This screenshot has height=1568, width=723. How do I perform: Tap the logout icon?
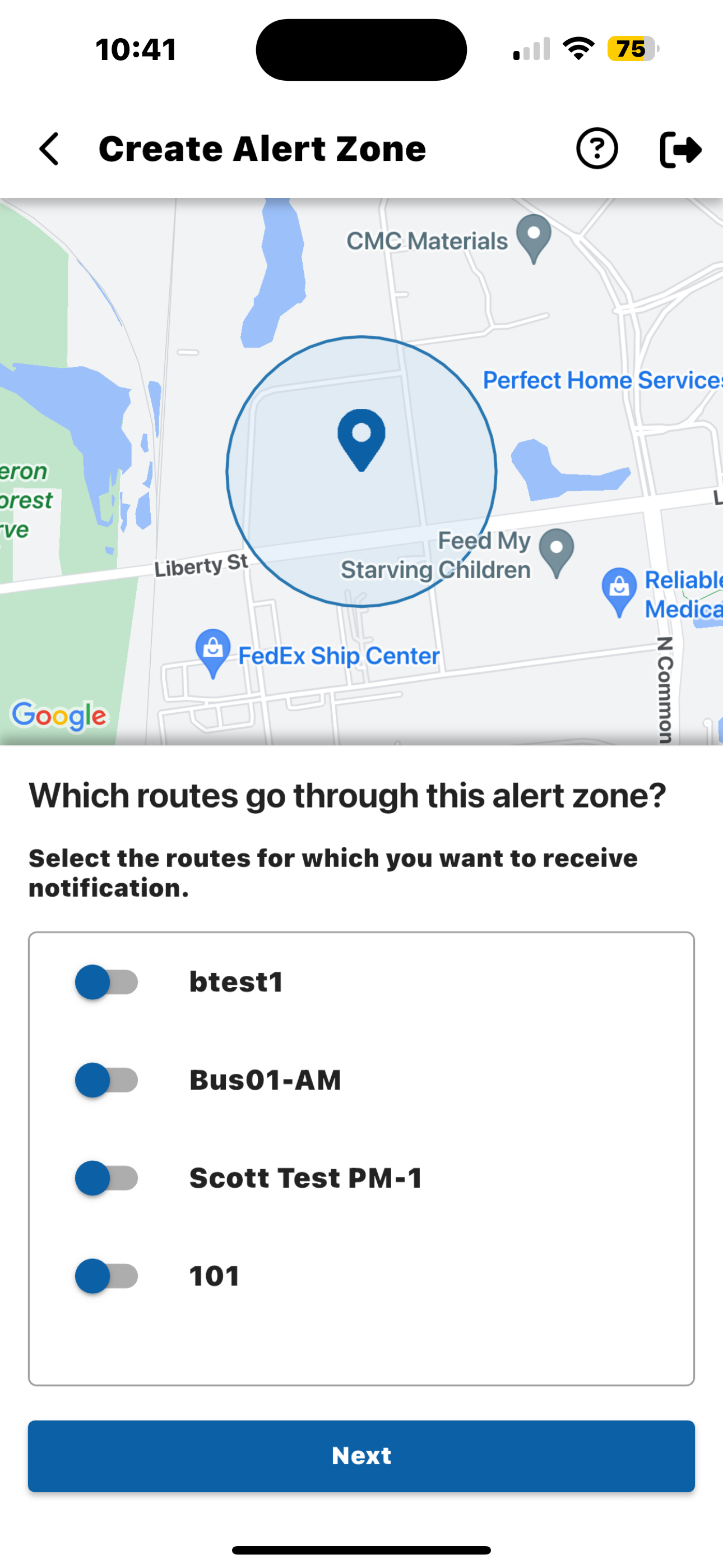coord(680,149)
